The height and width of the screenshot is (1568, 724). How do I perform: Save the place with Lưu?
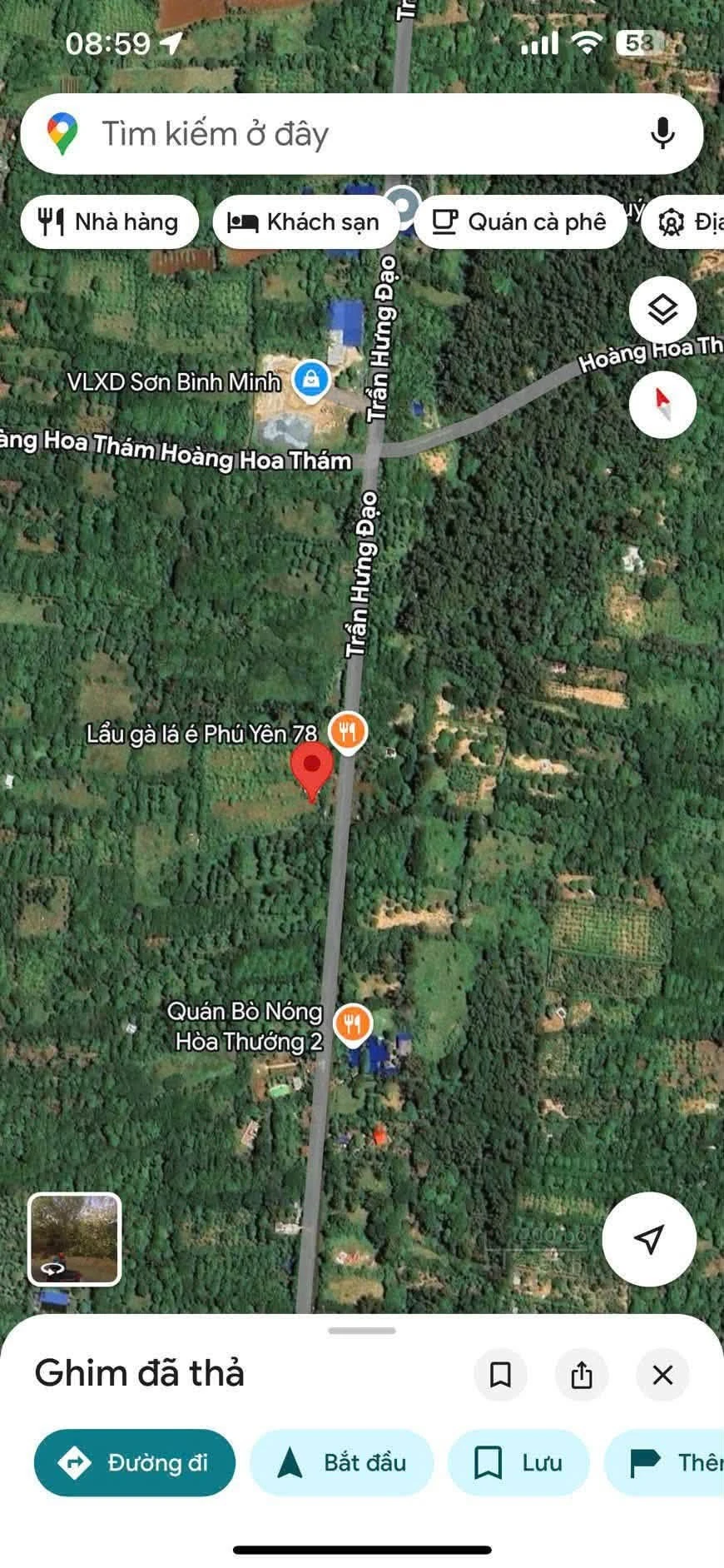pyautogui.click(x=518, y=1462)
